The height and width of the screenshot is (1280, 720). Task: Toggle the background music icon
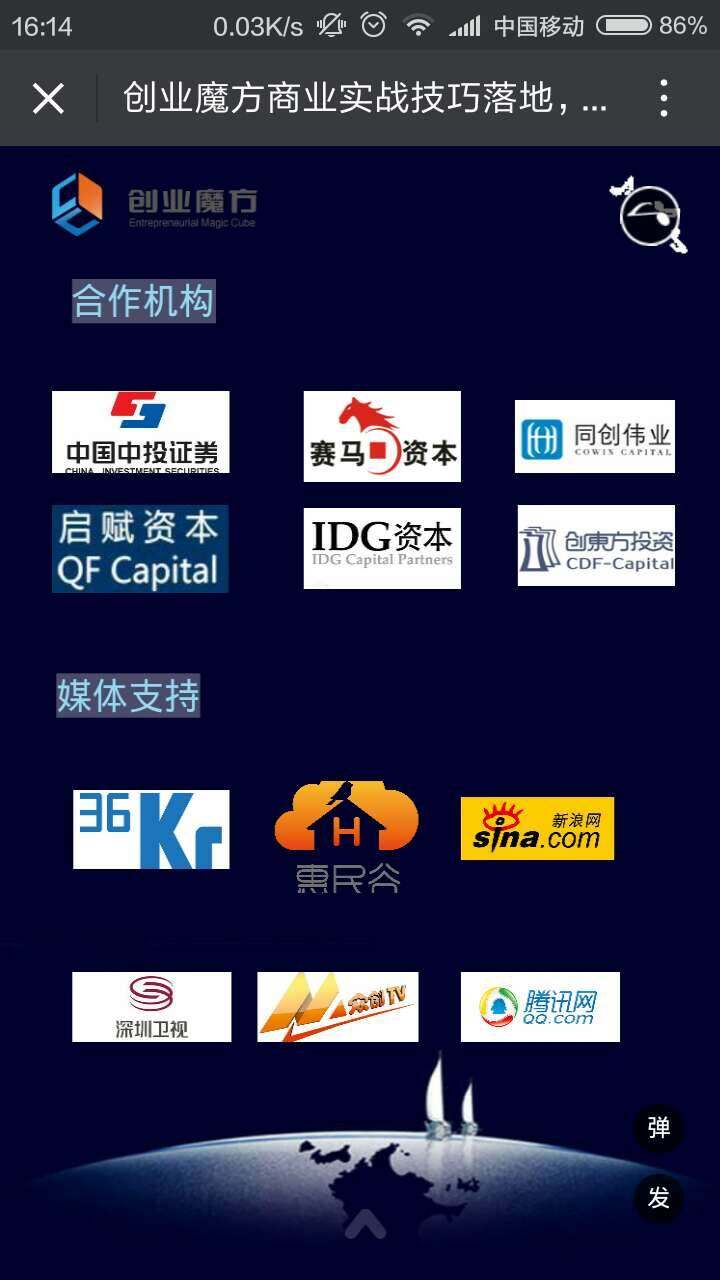(x=649, y=214)
